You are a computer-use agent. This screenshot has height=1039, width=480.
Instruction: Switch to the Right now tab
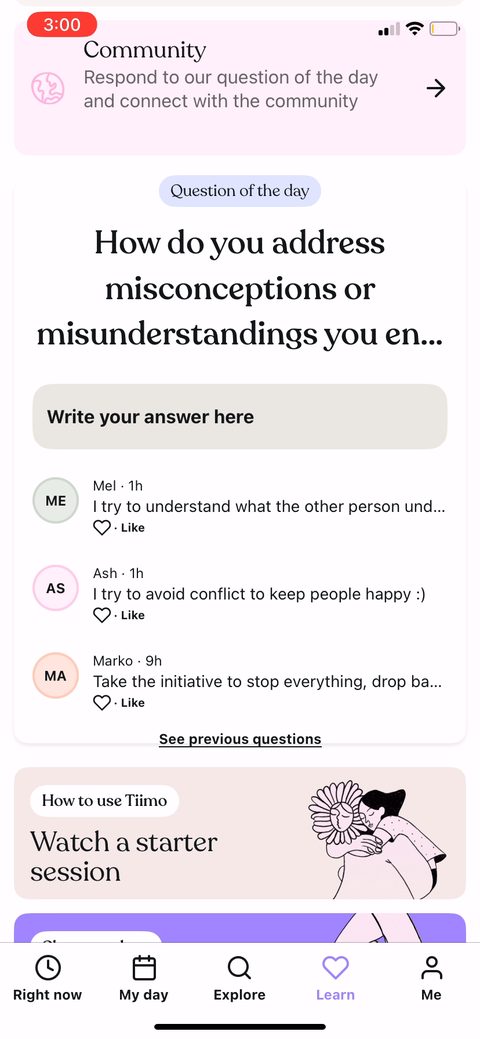[x=48, y=978]
